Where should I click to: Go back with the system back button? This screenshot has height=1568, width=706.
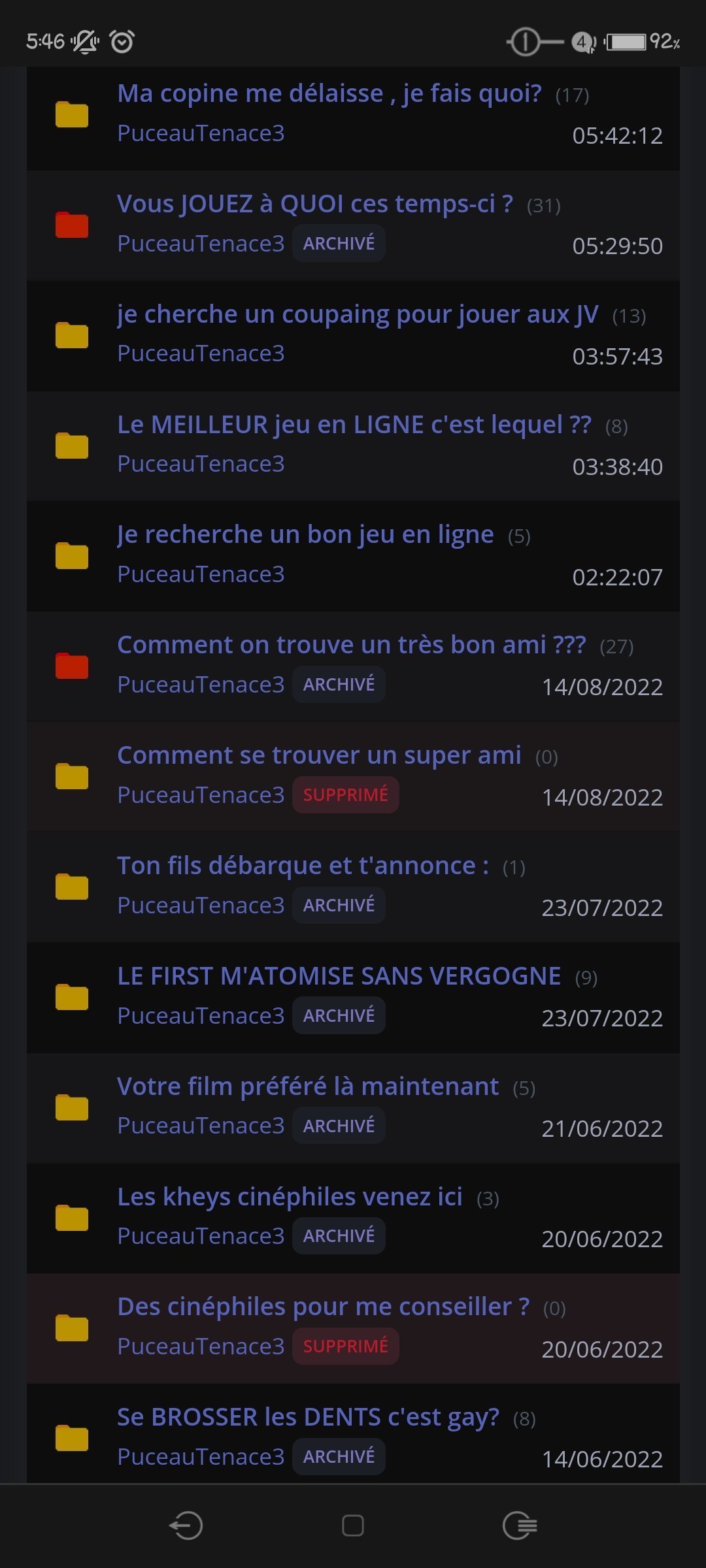[186, 1526]
